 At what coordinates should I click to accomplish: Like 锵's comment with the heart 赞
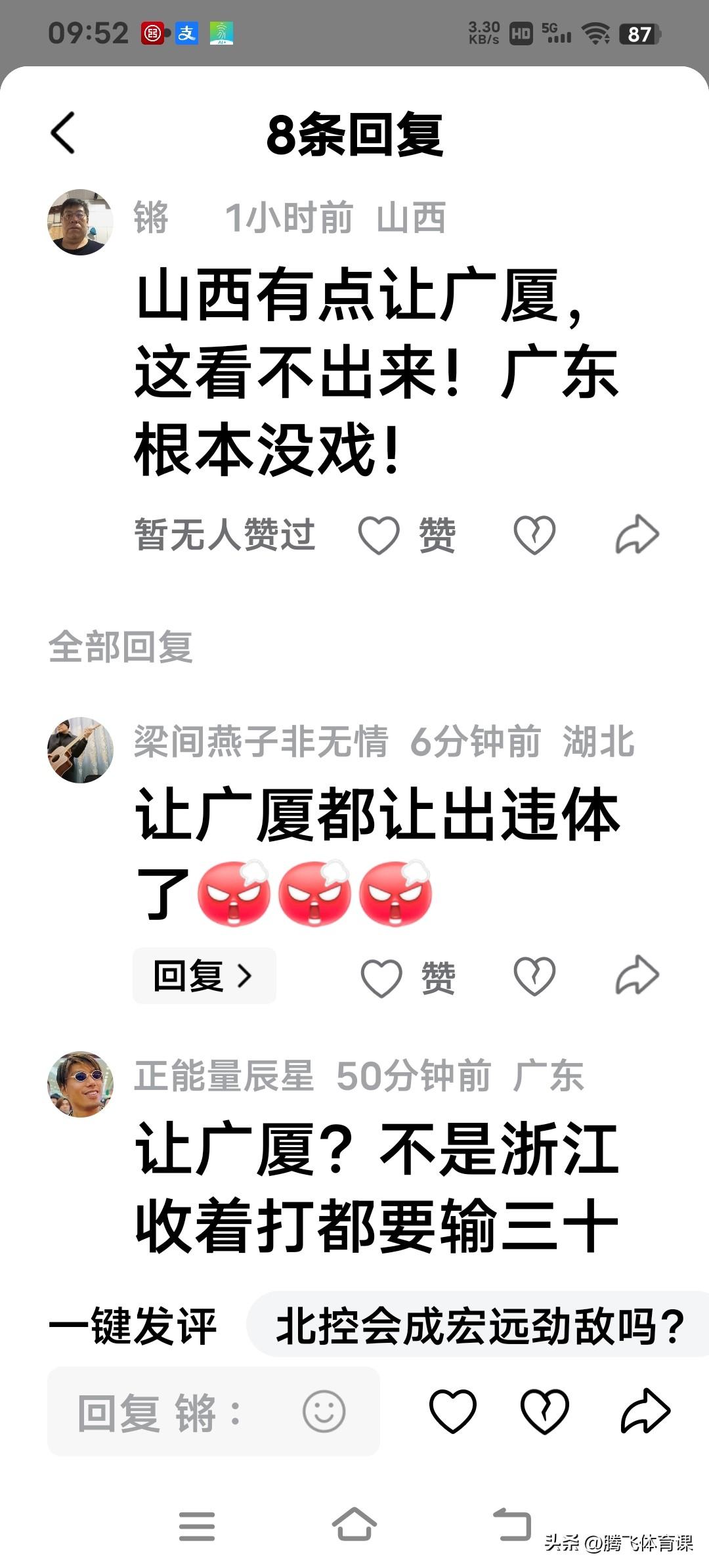(x=379, y=534)
